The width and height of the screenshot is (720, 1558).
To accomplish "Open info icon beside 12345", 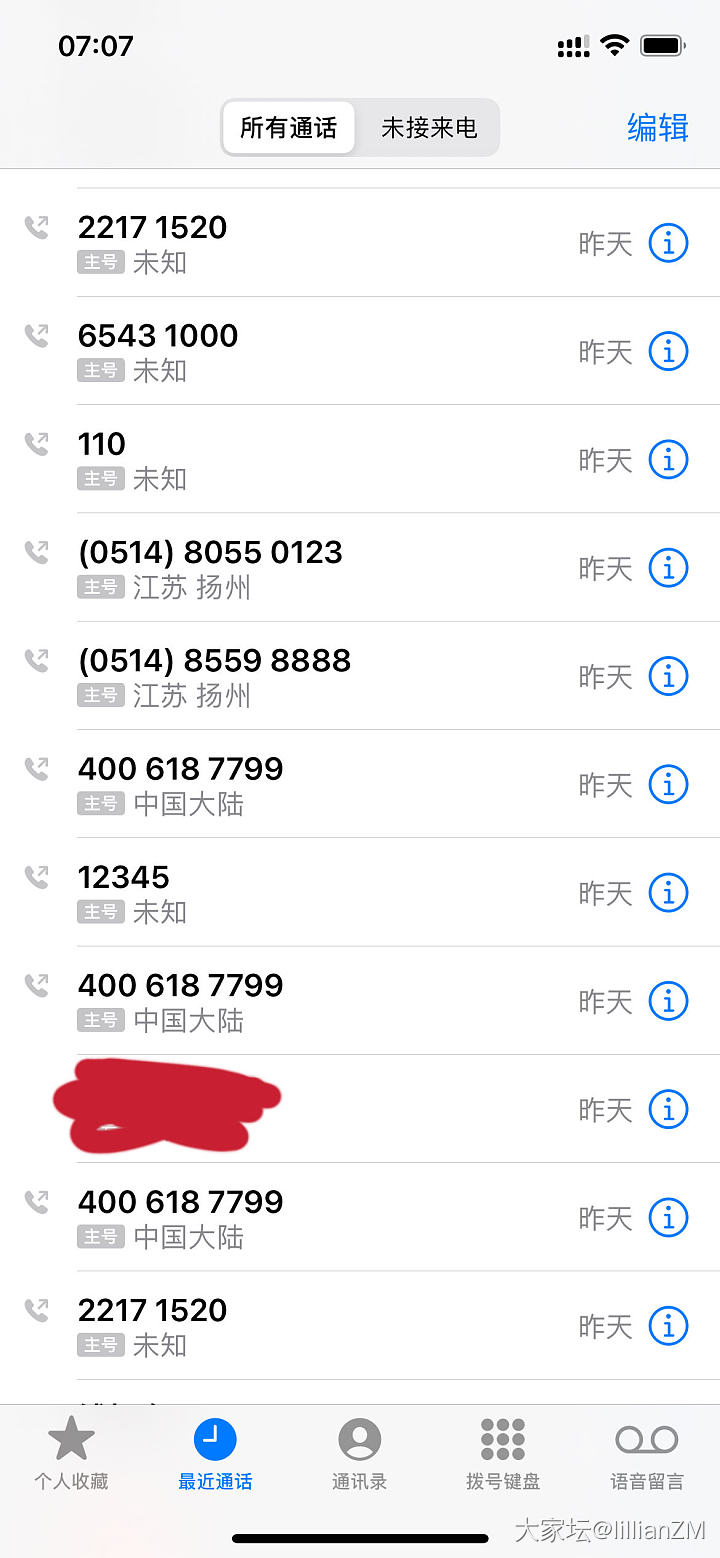I will (668, 892).
